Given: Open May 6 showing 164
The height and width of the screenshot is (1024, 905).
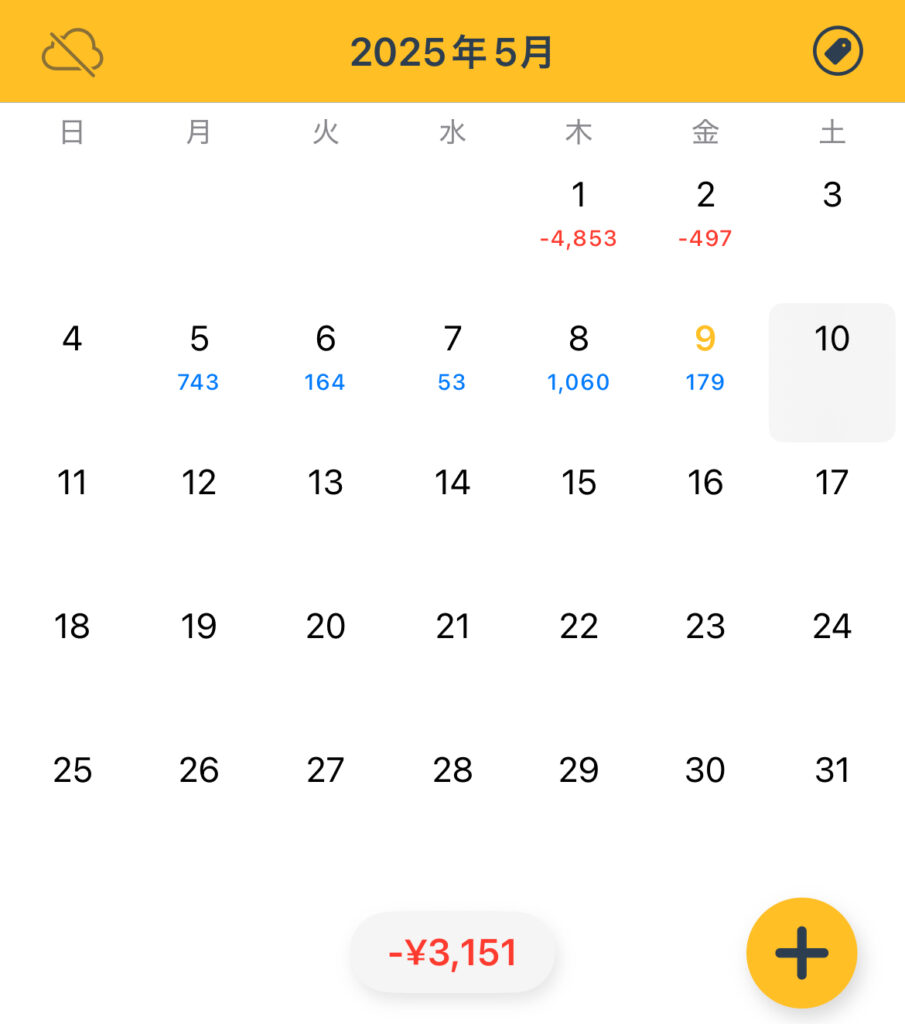Looking at the screenshot, I should [x=325, y=356].
